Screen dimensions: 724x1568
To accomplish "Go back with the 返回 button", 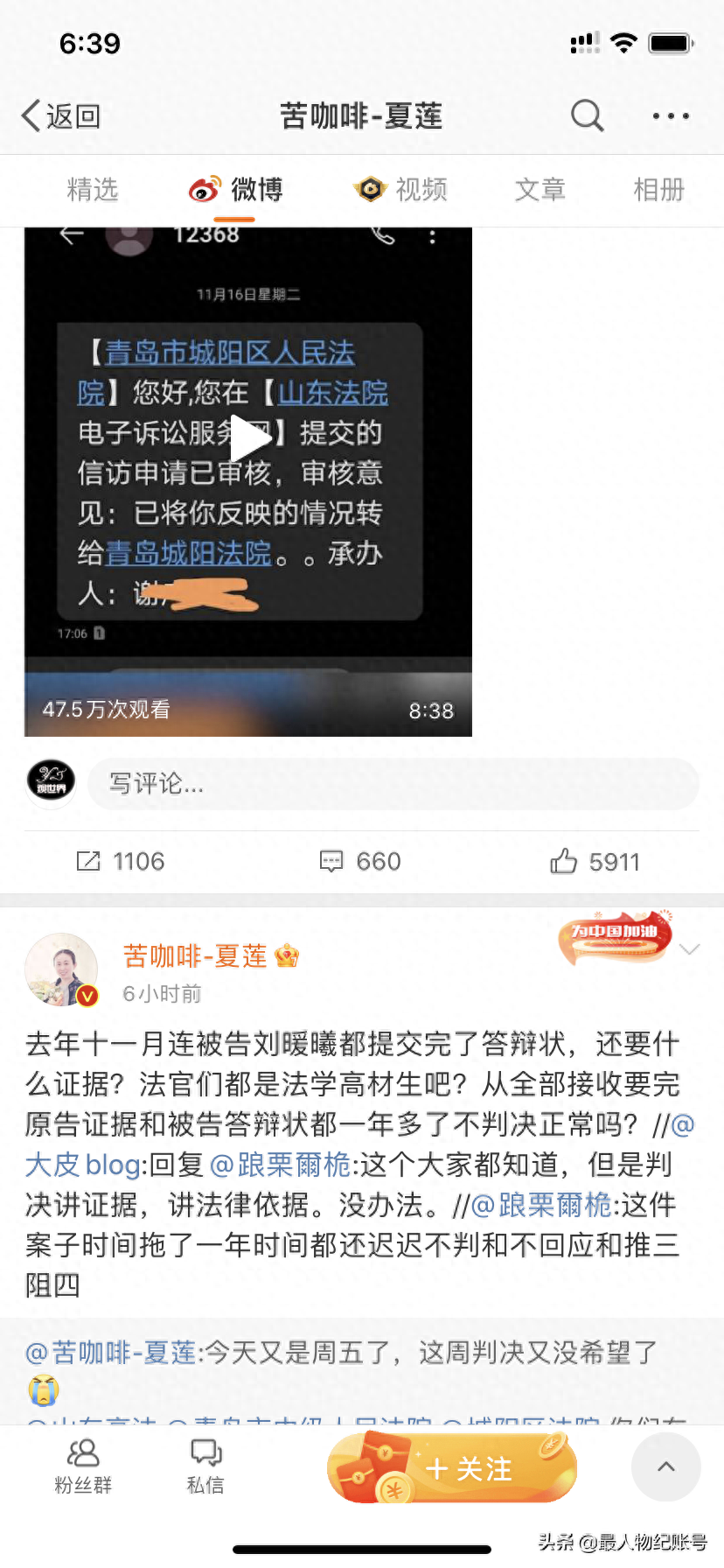I will pos(61,115).
